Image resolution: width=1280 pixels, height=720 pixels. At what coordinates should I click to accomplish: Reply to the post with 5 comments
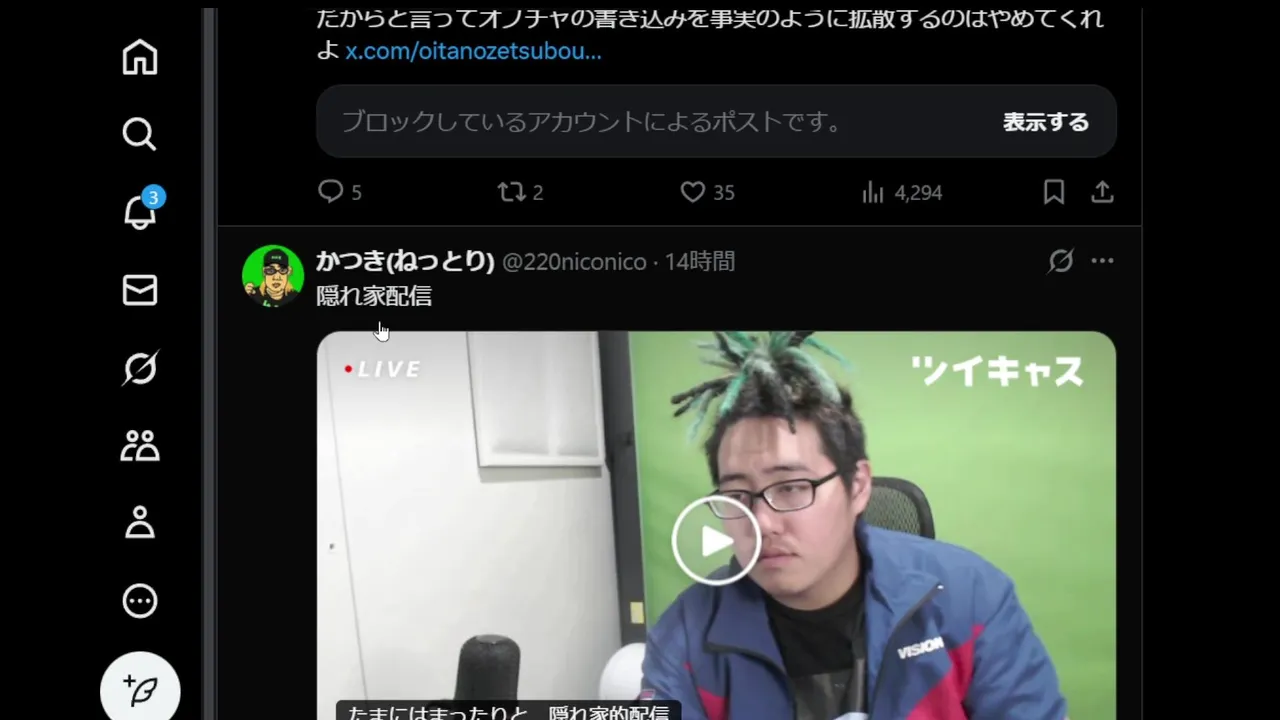coord(331,192)
